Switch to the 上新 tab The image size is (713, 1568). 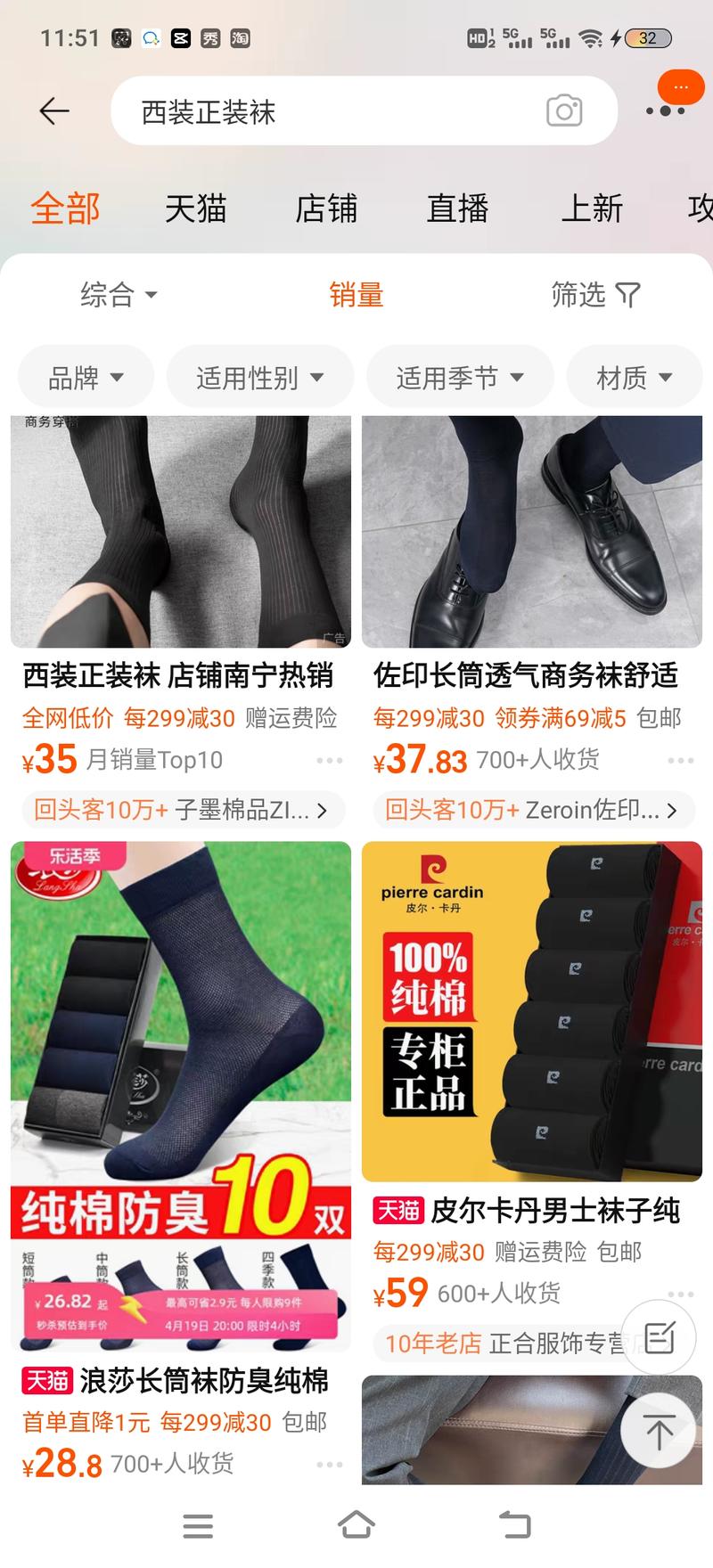(591, 208)
